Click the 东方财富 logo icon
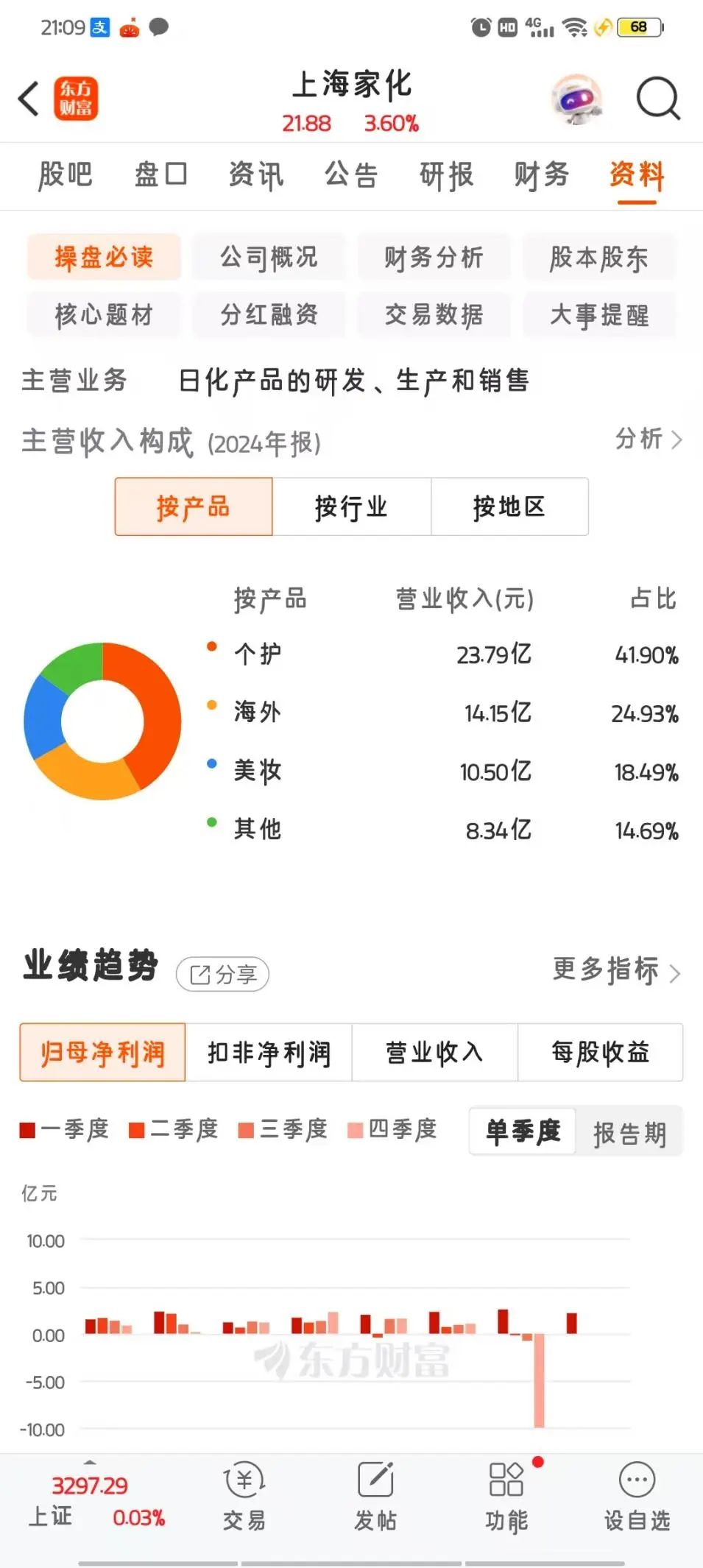 coord(77,96)
